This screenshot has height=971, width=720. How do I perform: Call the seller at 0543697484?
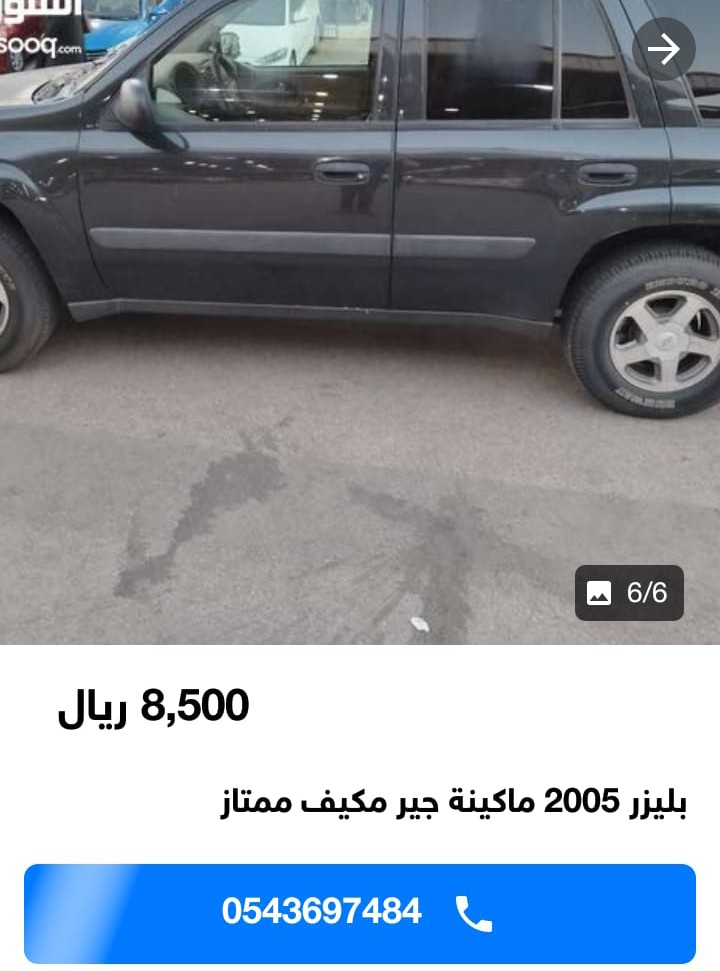tap(360, 912)
